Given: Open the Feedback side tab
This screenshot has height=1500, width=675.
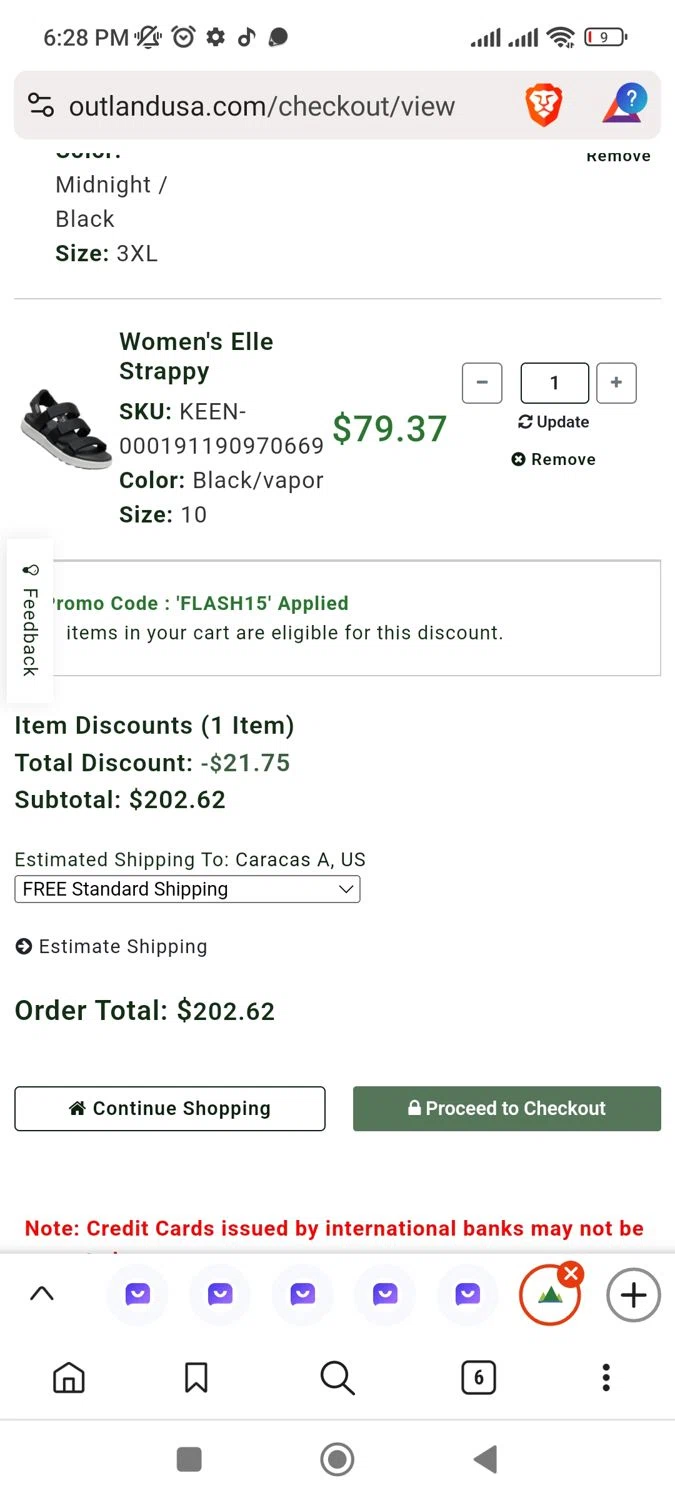Looking at the screenshot, I should [x=30, y=621].
